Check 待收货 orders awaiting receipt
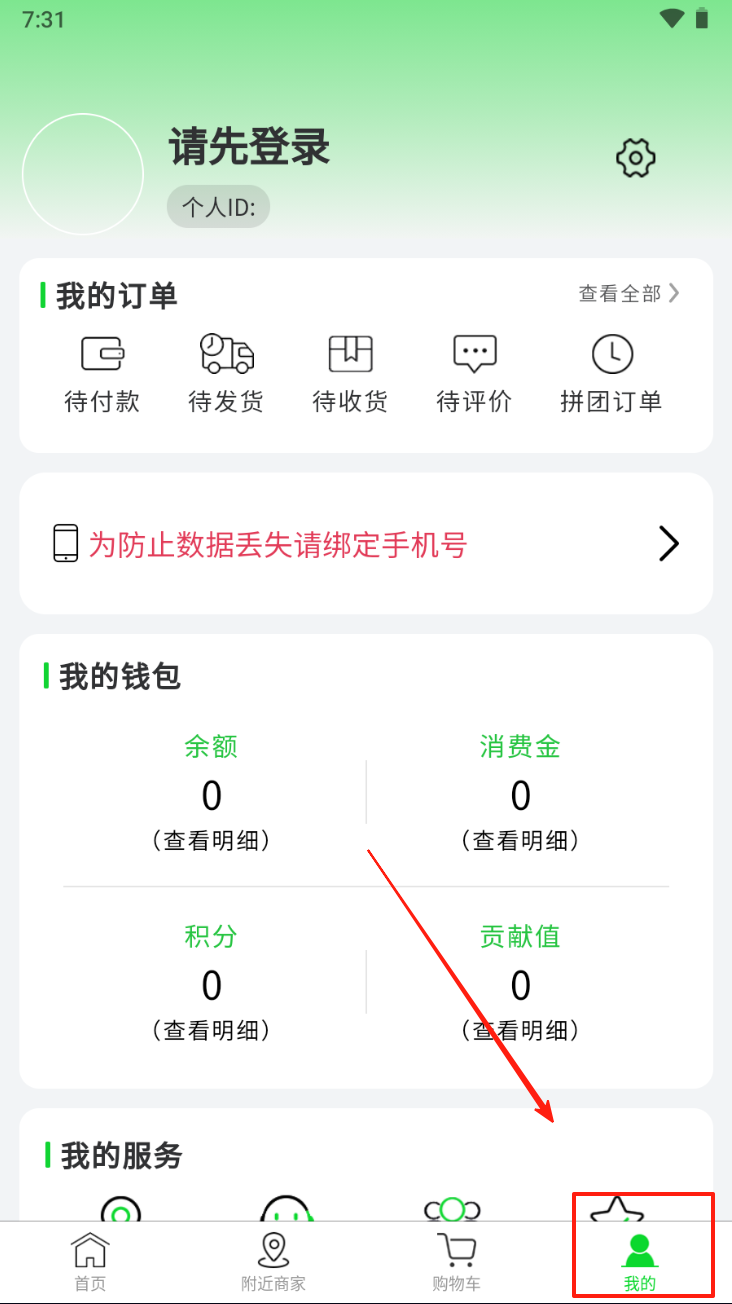 pyautogui.click(x=350, y=374)
